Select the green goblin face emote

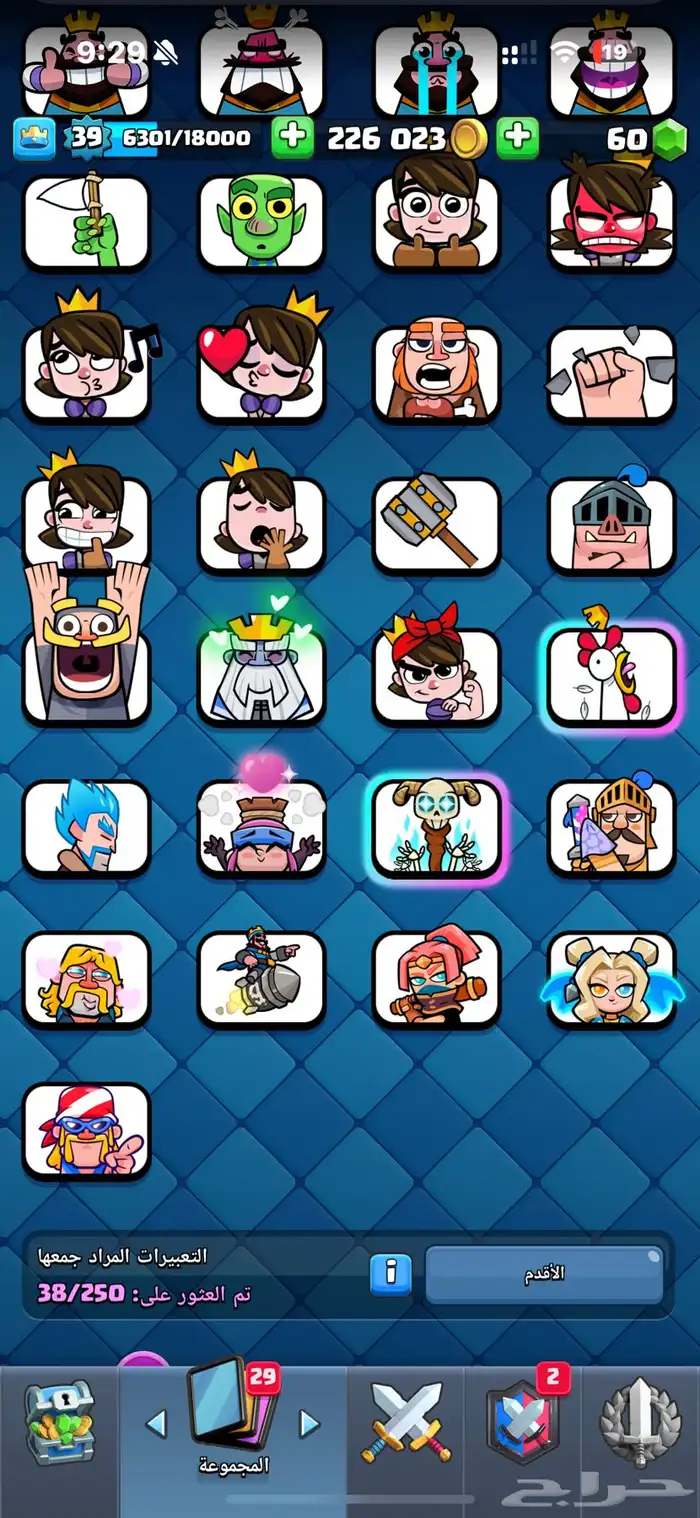(x=261, y=222)
